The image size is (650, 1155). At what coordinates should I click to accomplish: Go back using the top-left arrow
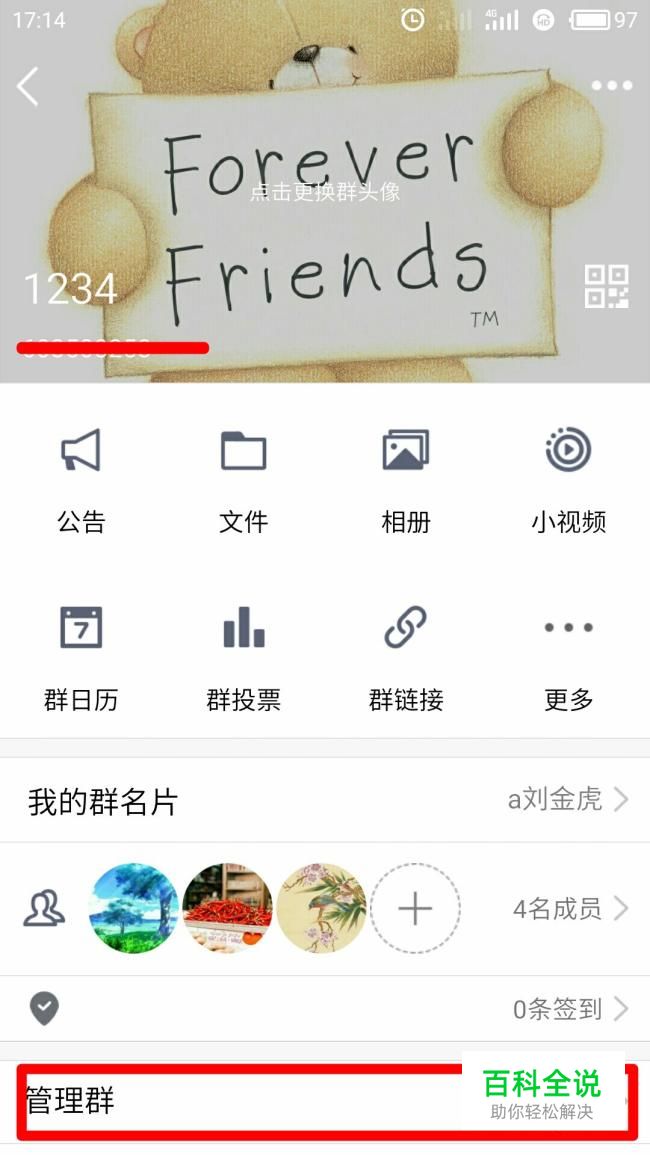[x=28, y=87]
